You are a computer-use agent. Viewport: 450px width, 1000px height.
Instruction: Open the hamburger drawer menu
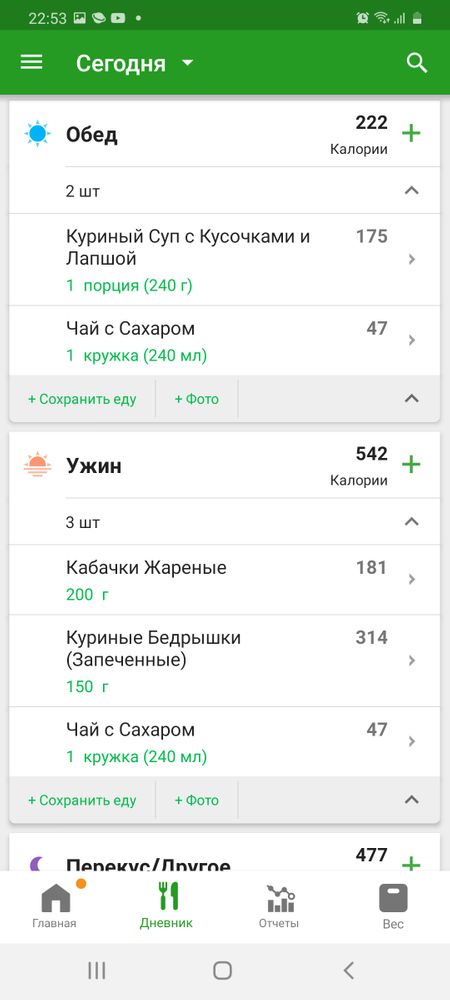[x=31, y=62]
